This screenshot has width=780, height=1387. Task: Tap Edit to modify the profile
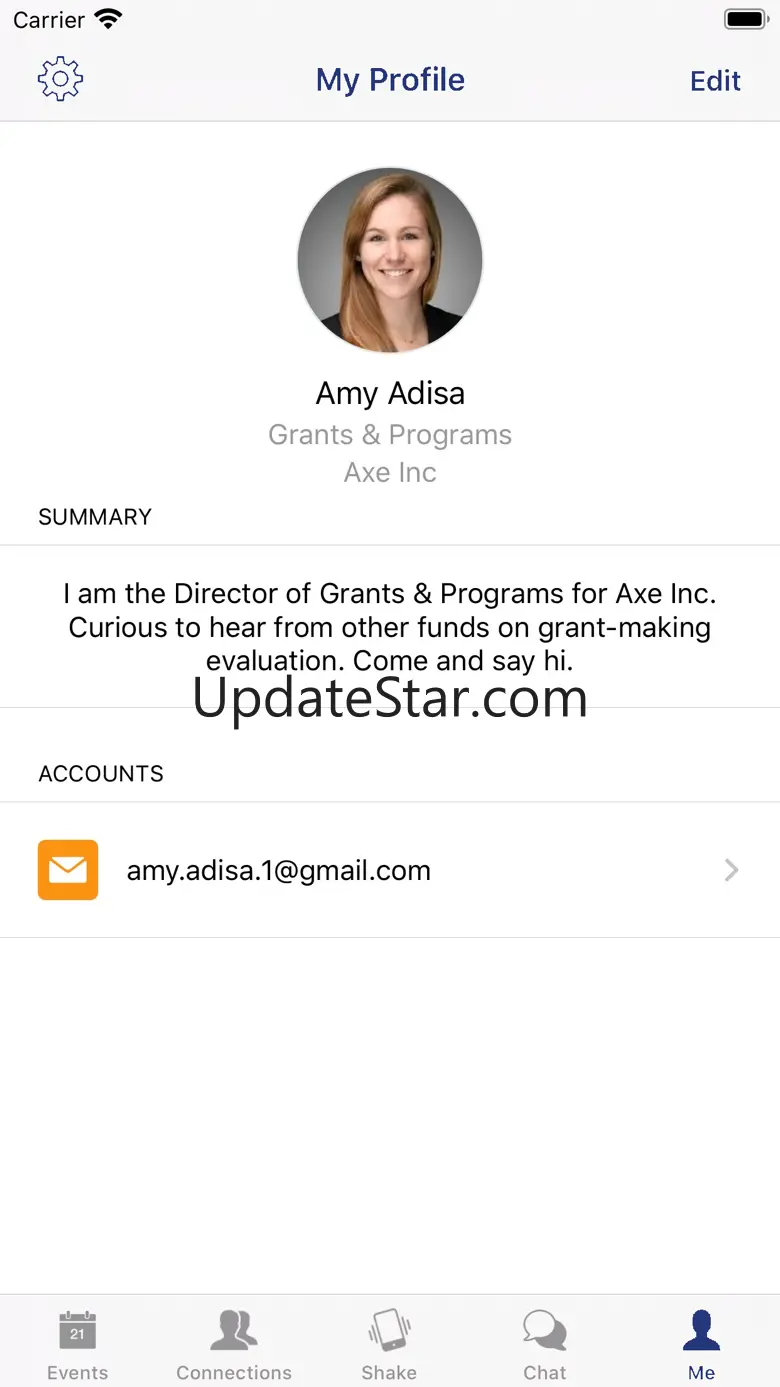click(715, 81)
